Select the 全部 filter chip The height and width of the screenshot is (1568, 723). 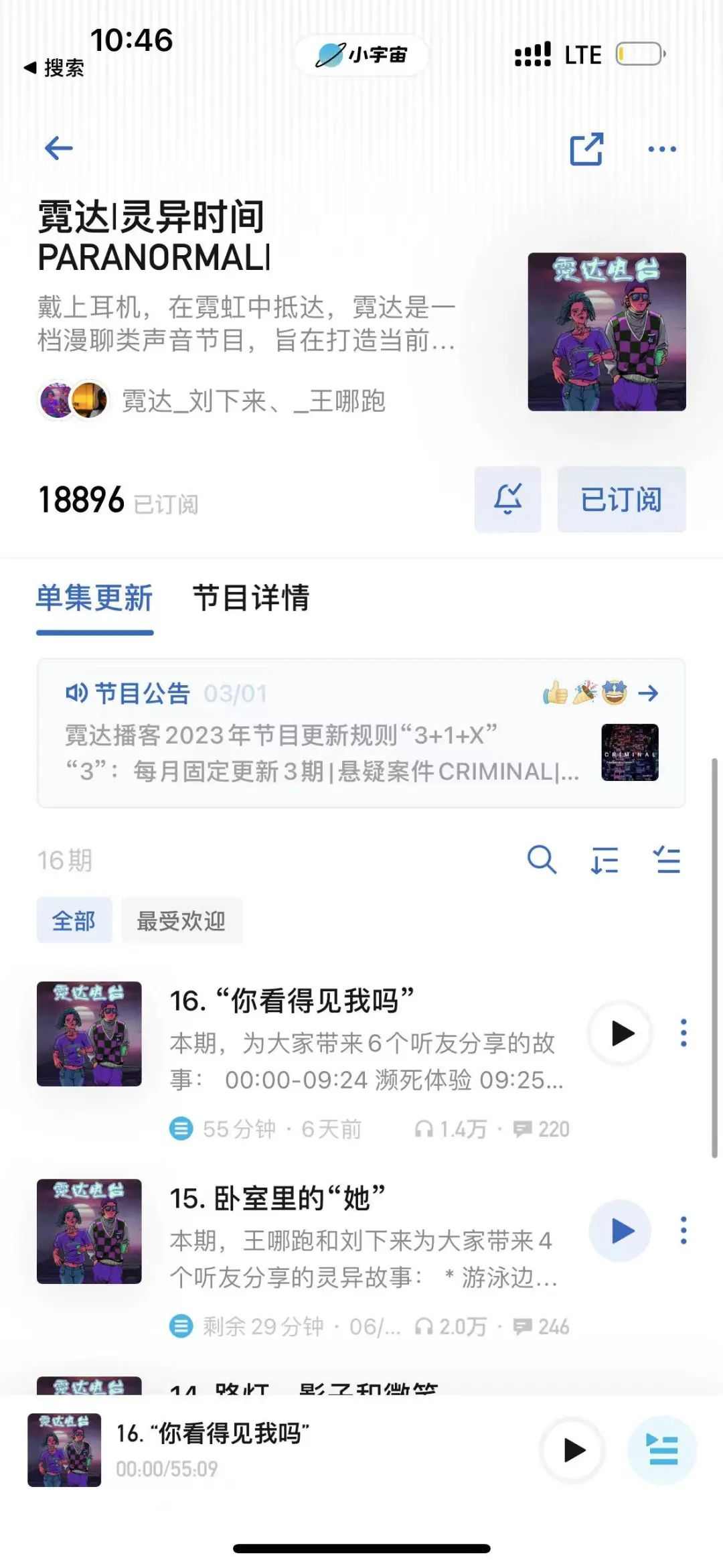tap(74, 921)
